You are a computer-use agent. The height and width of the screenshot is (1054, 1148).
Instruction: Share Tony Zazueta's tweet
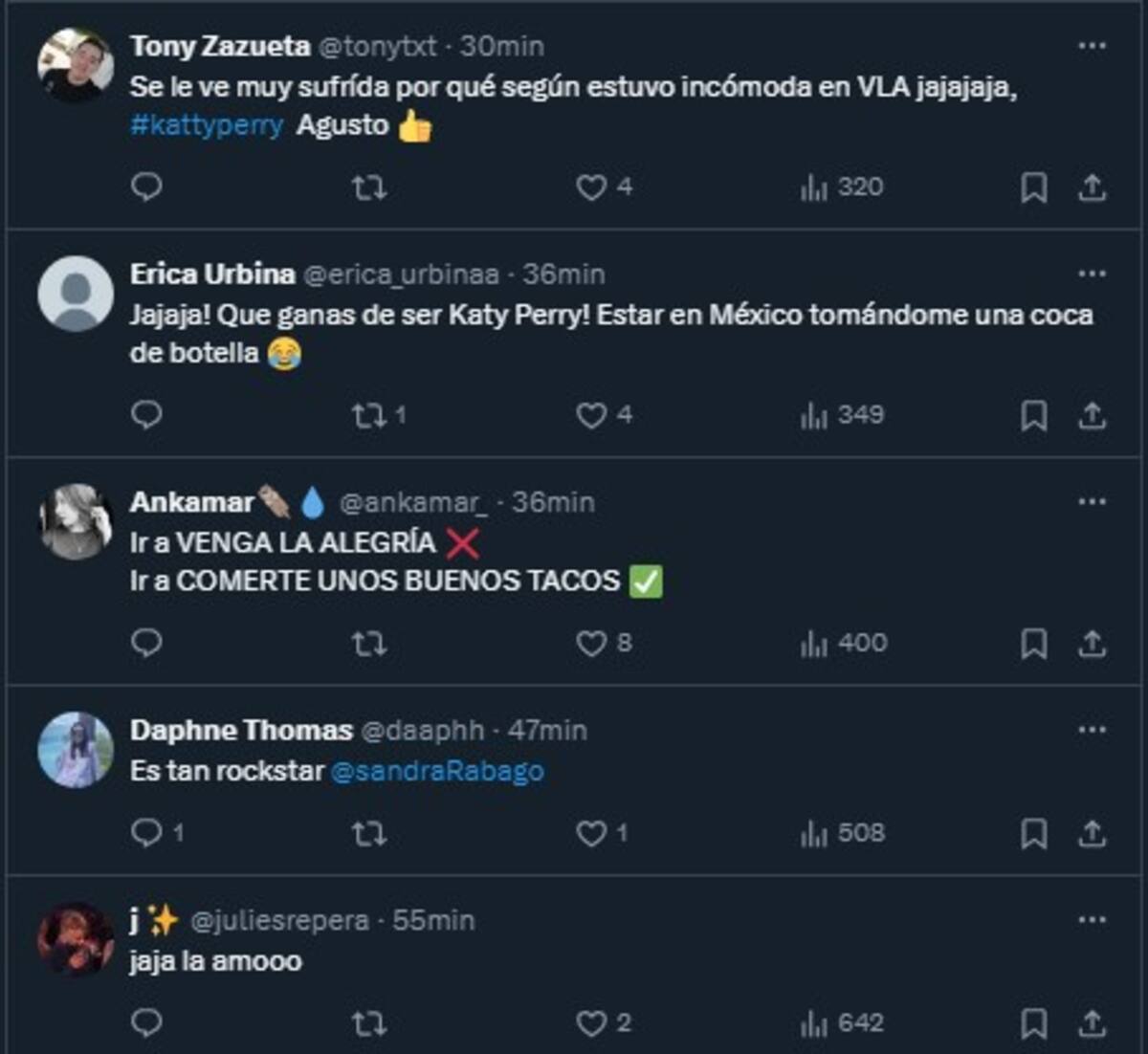click(x=1092, y=187)
